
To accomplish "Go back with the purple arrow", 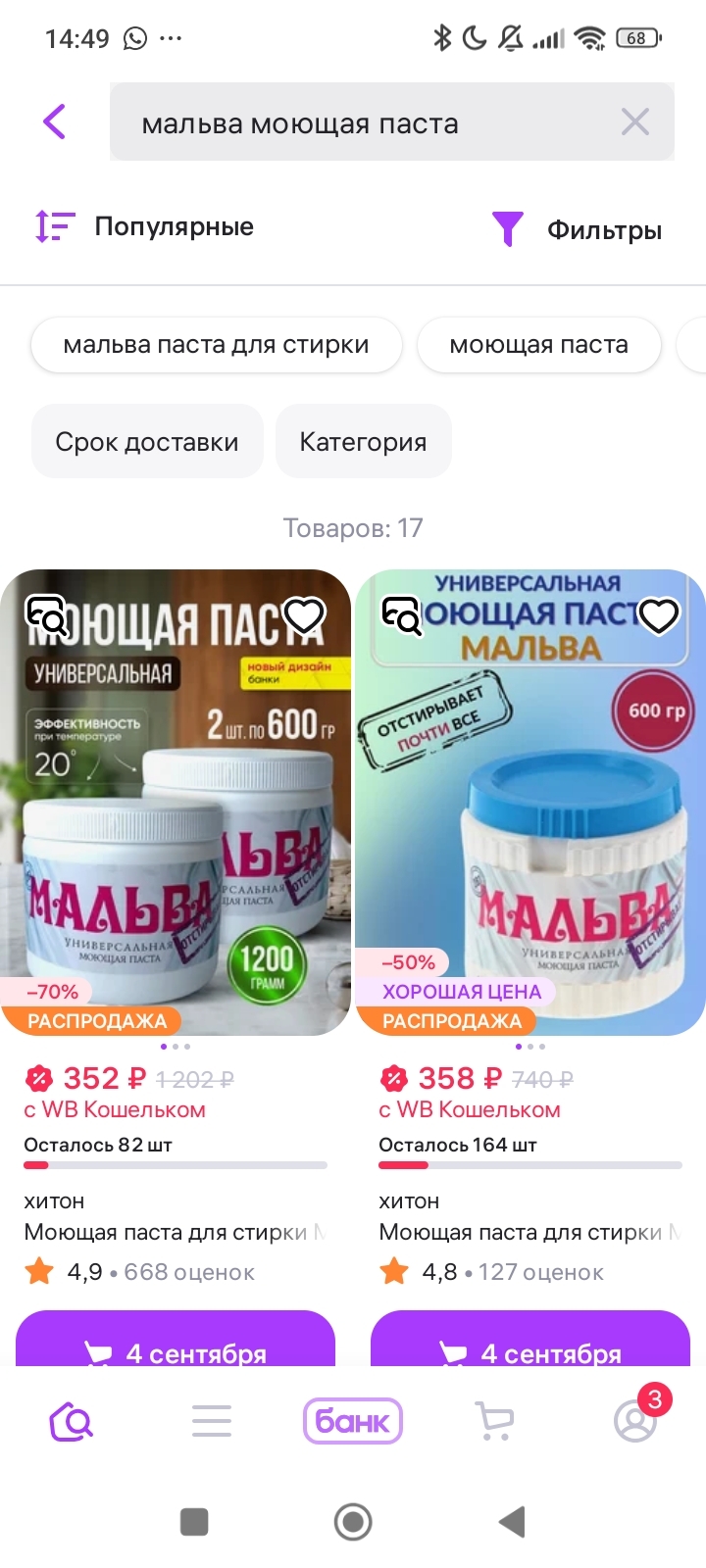I will click(x=55, y=122).
